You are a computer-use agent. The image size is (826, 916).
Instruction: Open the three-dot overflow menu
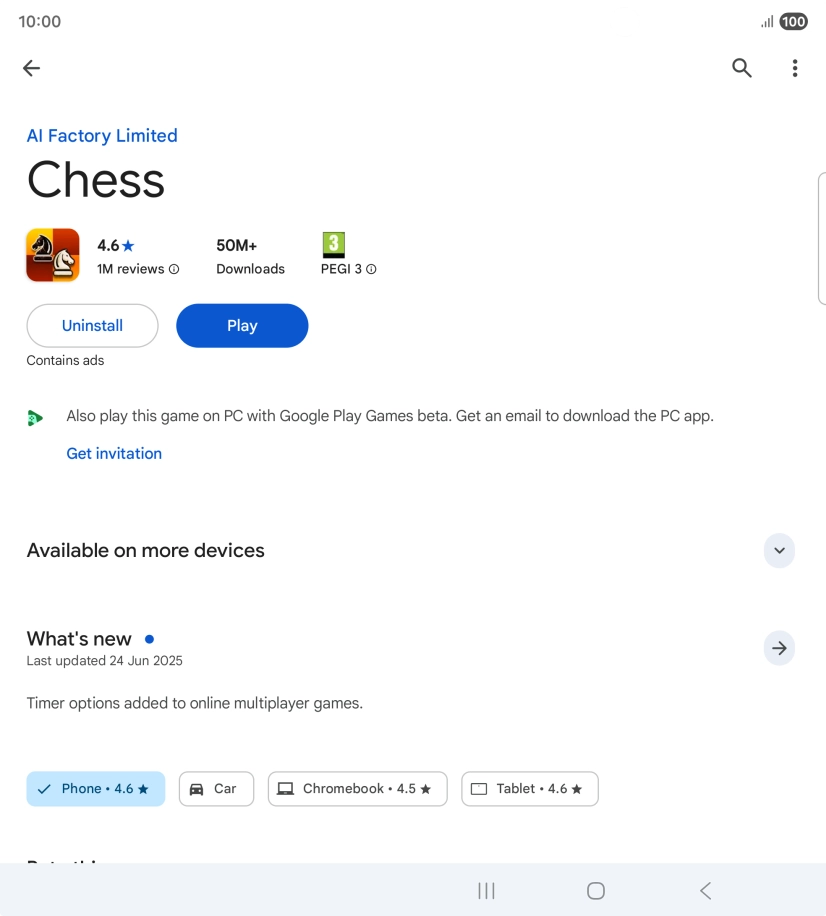795,68
